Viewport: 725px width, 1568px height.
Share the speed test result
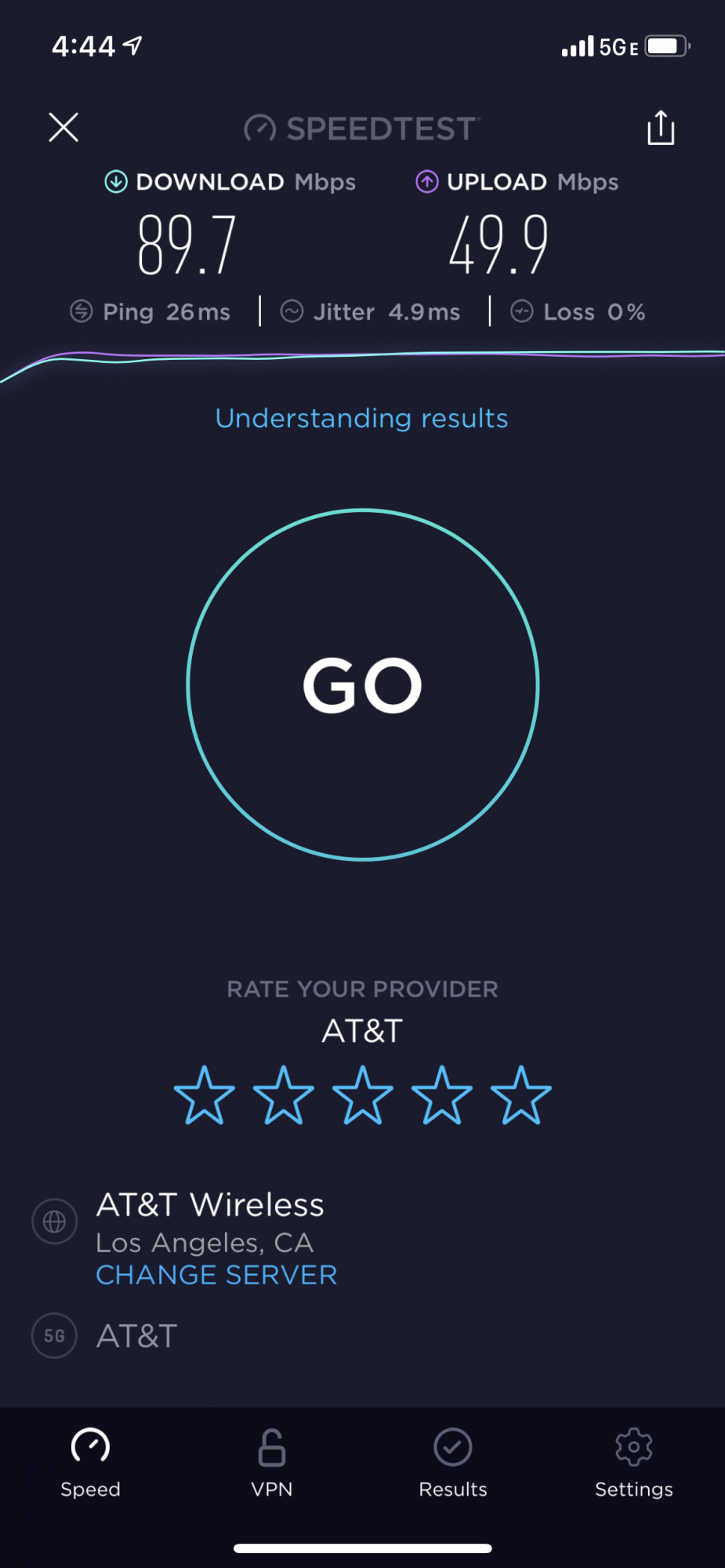(661, 128)
